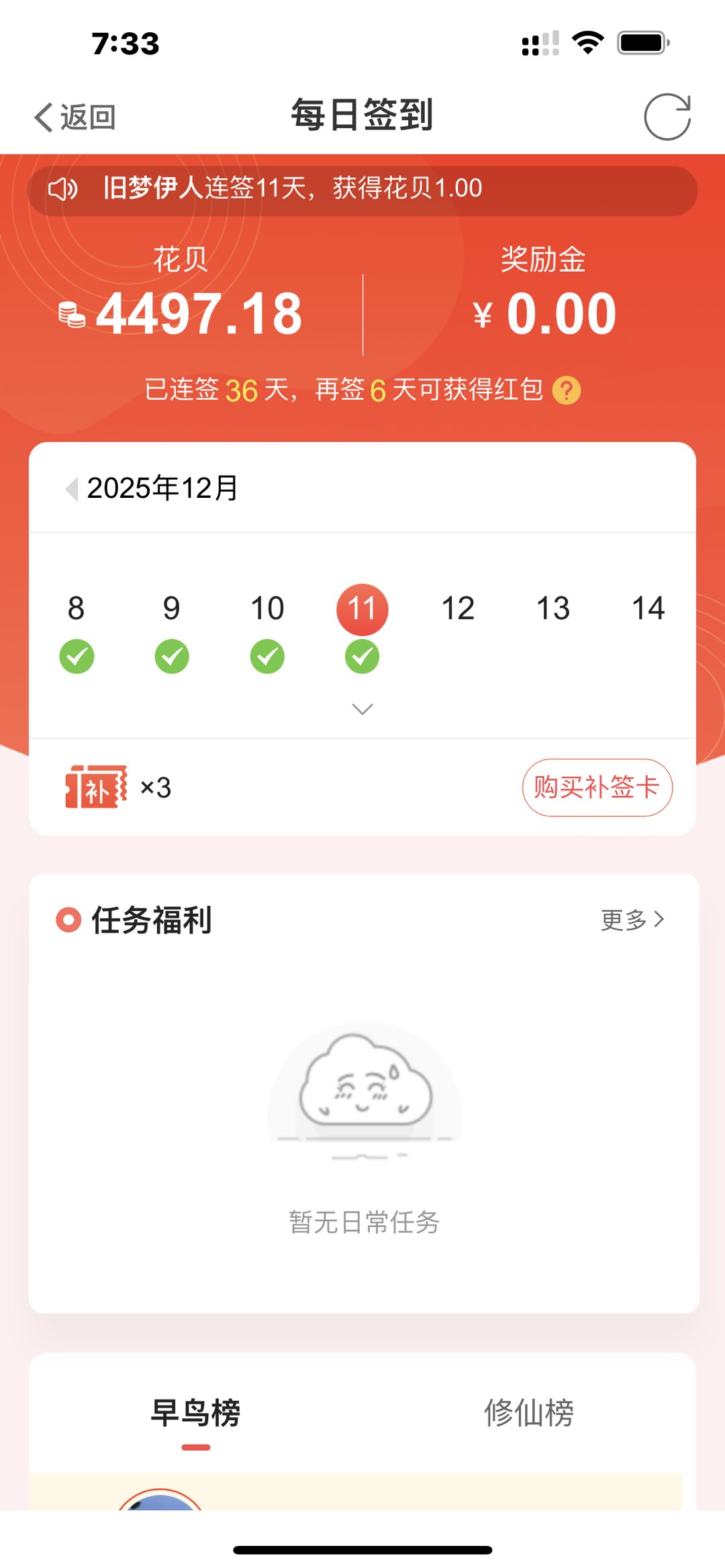Go to the previous month in calendar
This screenshot has height=1568, width=725.
click(71, 488)
